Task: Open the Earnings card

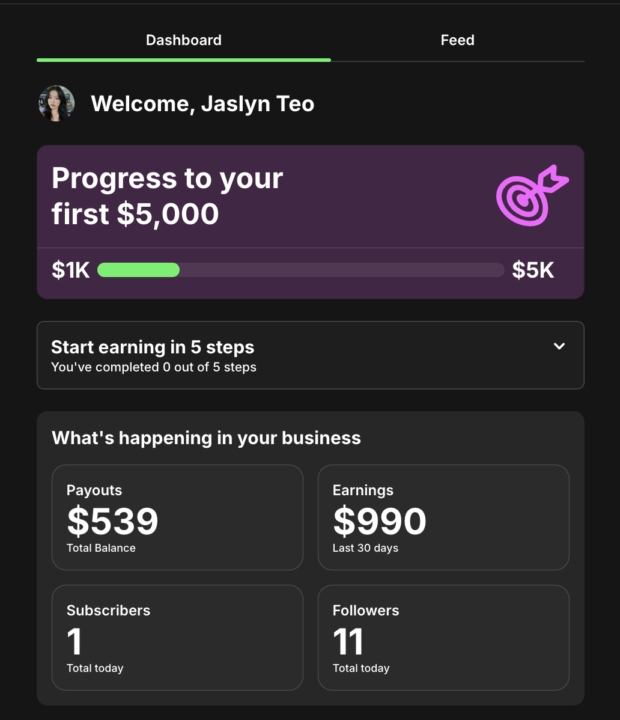Action: pyautogui.click(x=443, y=517)
